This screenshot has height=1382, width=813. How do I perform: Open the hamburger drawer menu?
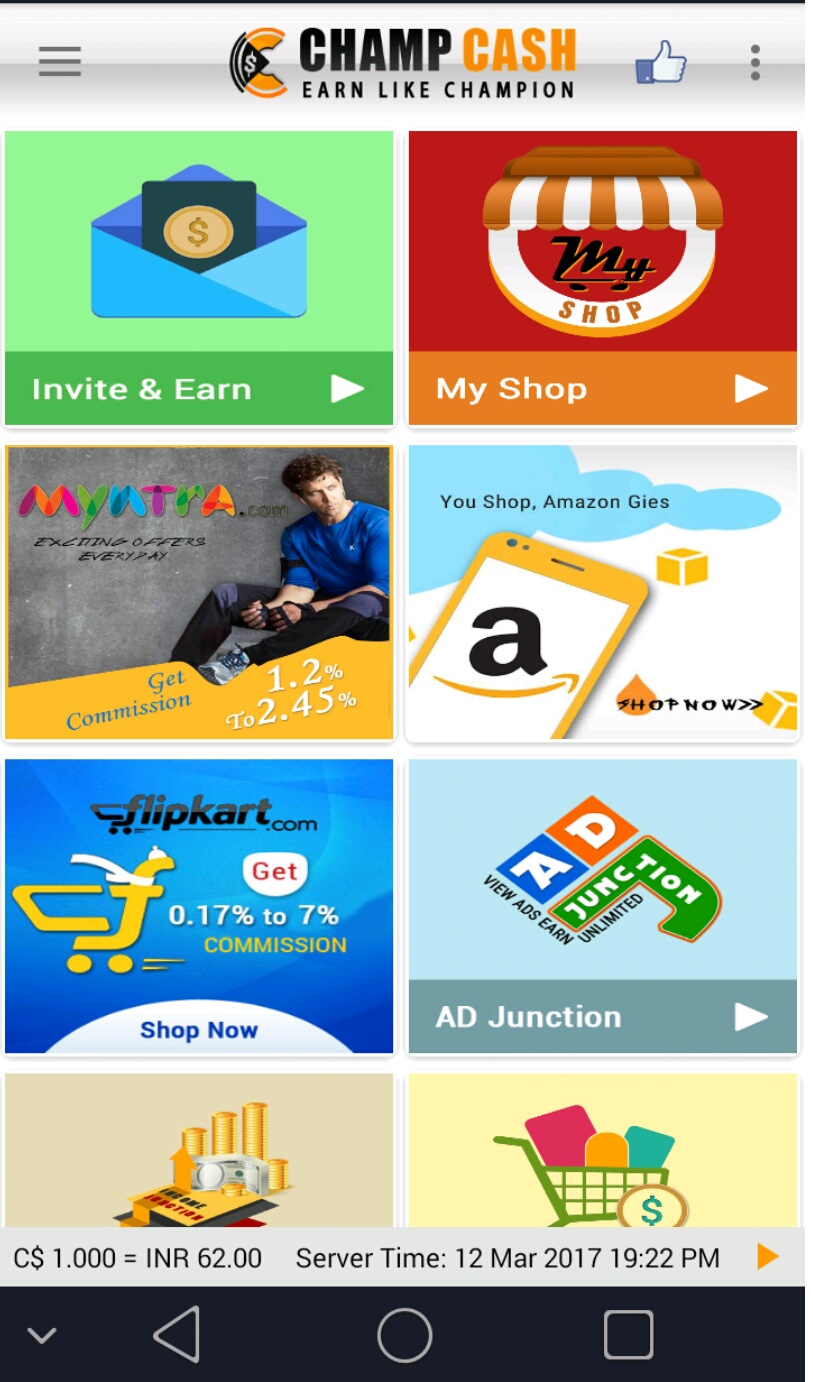60,62
